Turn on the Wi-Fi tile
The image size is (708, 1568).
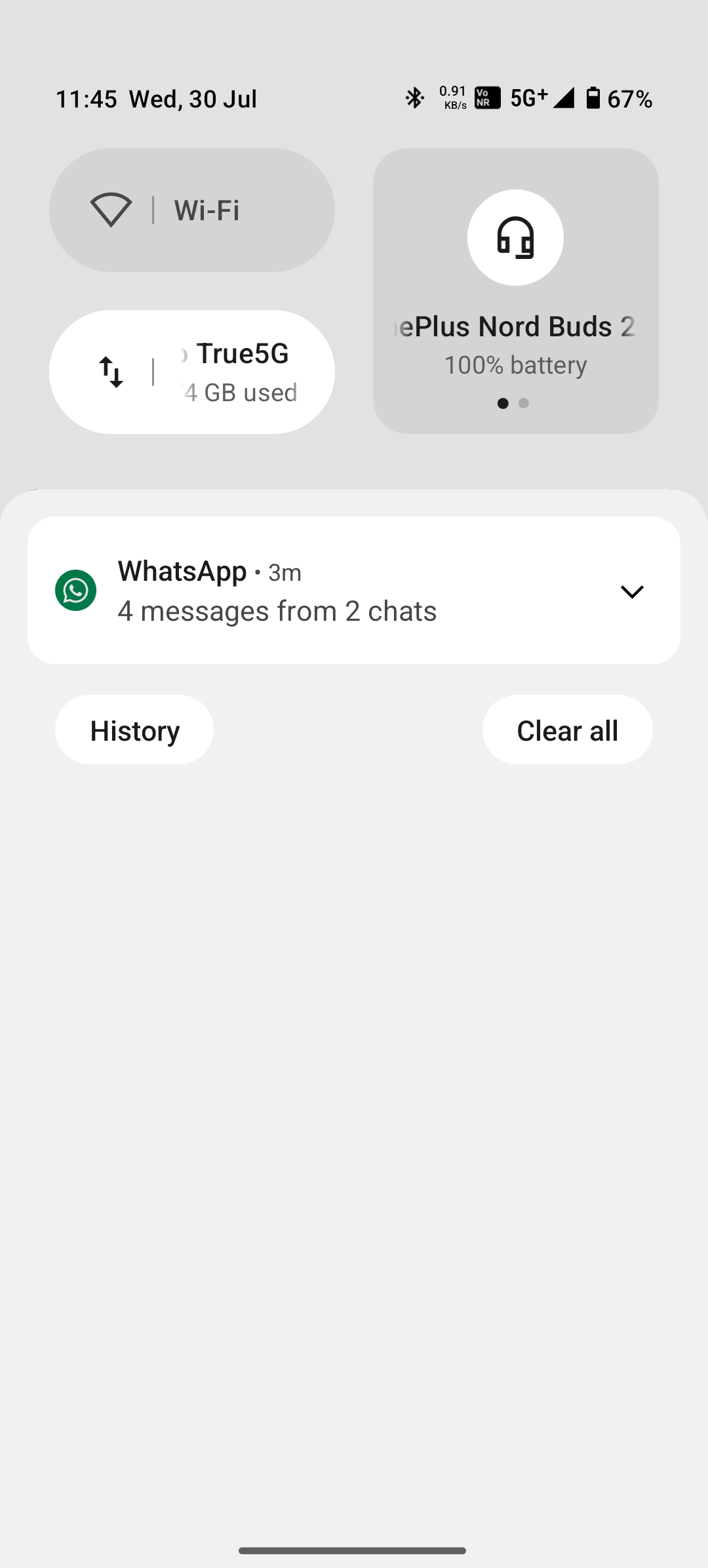(111, 210)
